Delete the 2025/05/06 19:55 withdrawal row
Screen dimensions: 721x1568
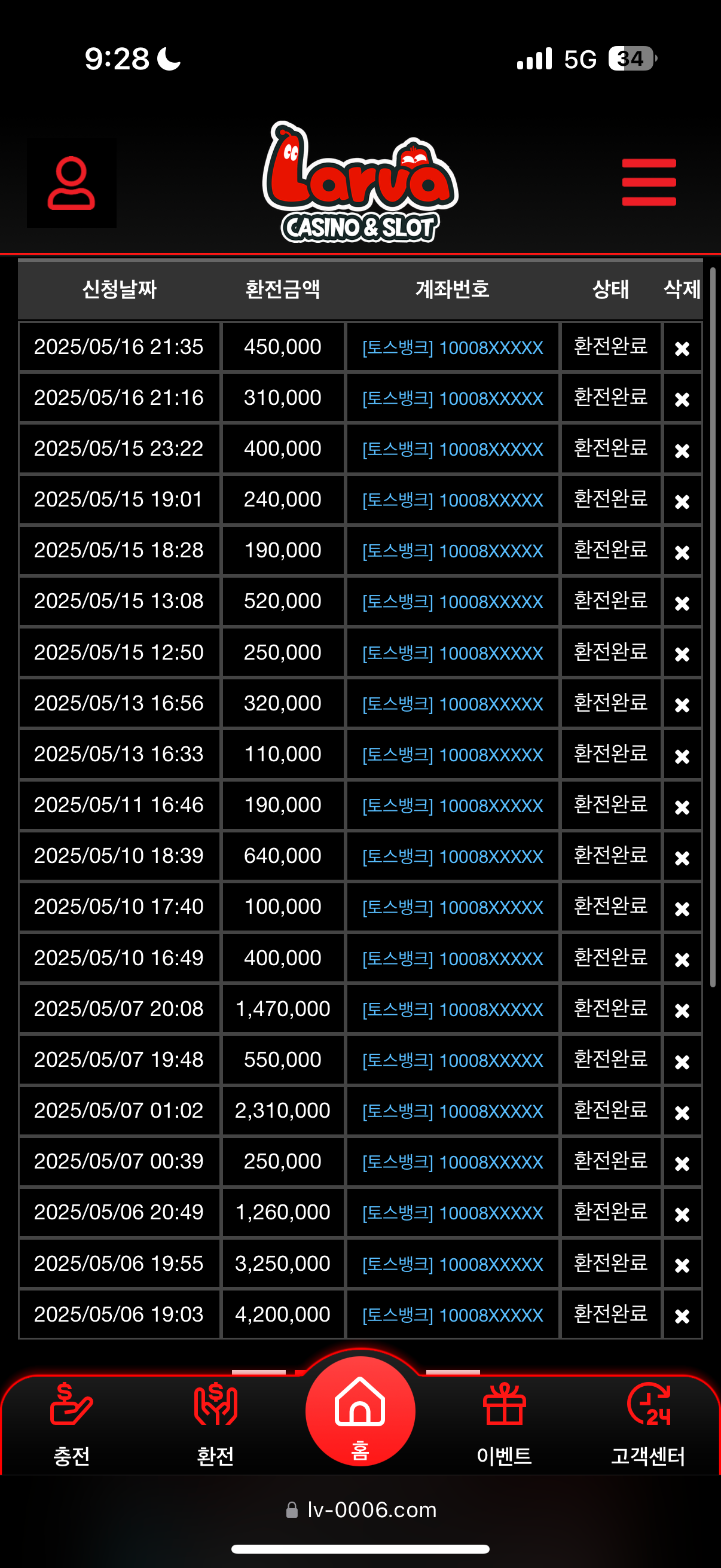click(x=682, y=1265)
